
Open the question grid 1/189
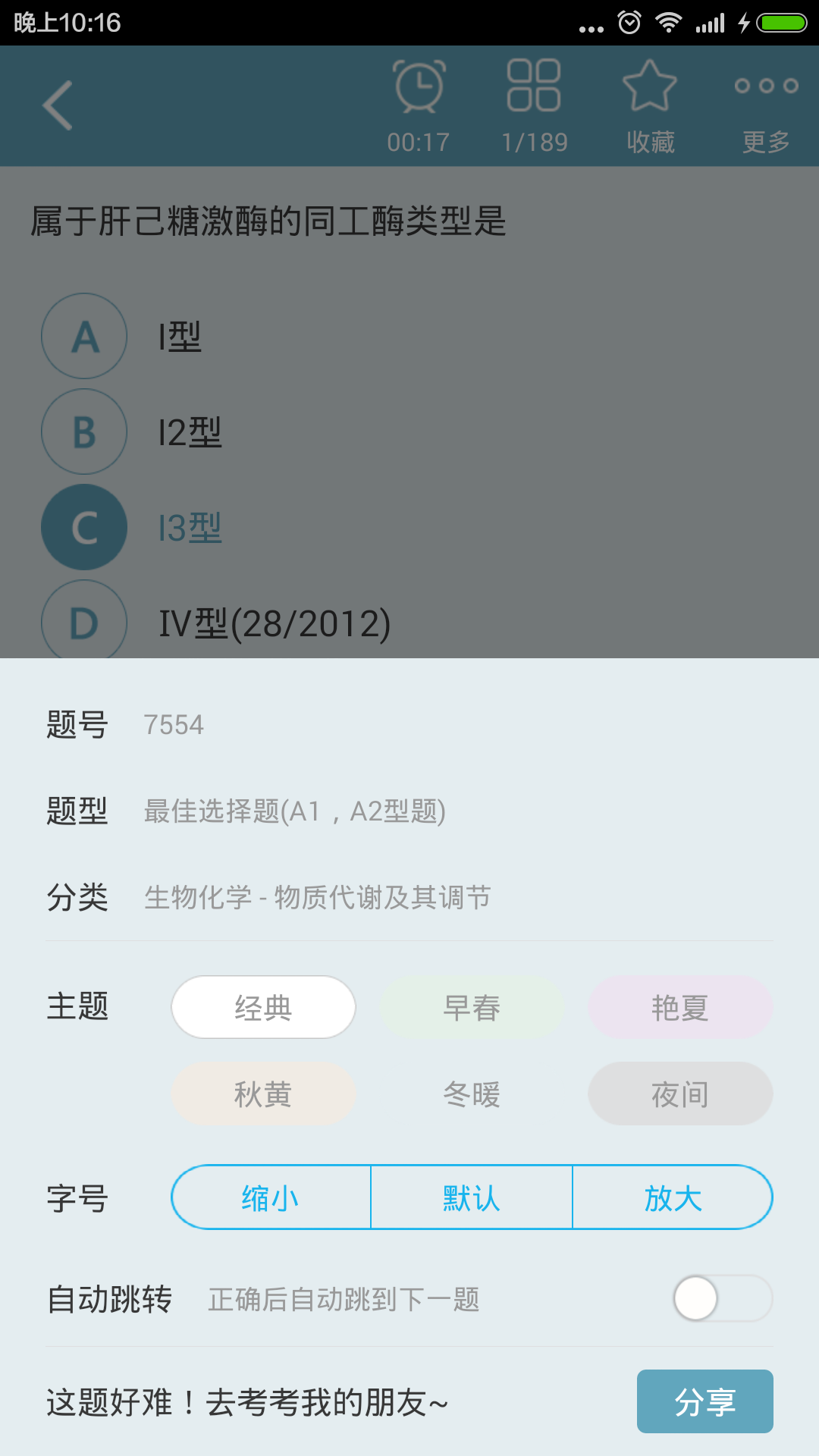[534, 105]
